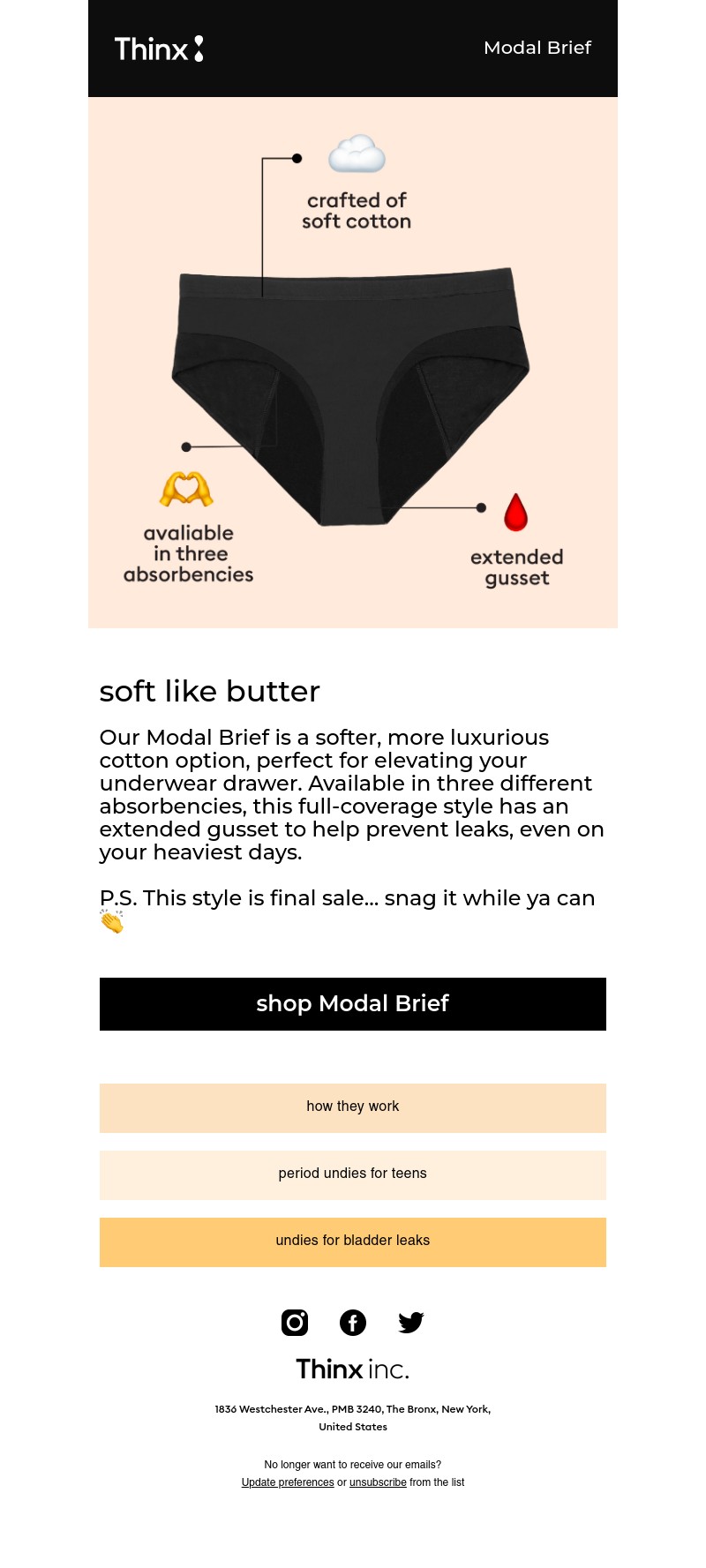The height and width of the screenshot is (1568, 706).
Task: Tap the Update preferences link
Action: click(x=288, y=1482)
